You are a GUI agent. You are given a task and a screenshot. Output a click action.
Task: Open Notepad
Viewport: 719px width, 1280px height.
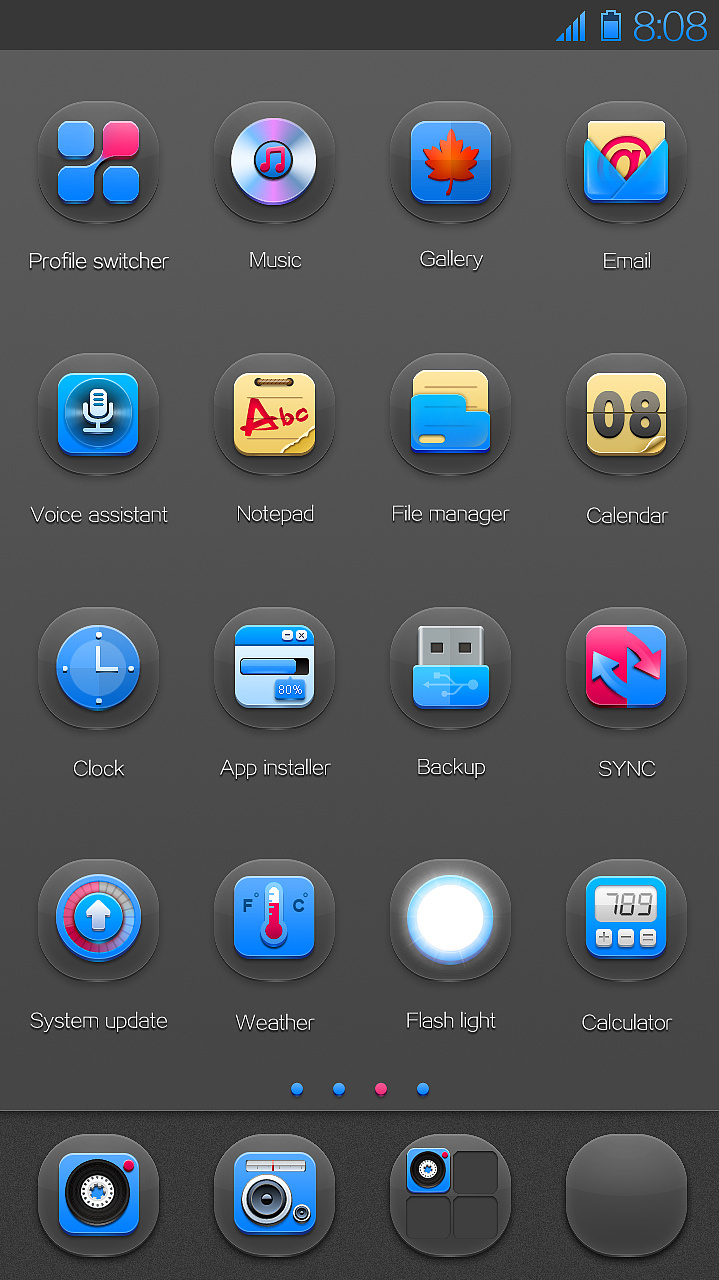274,414
